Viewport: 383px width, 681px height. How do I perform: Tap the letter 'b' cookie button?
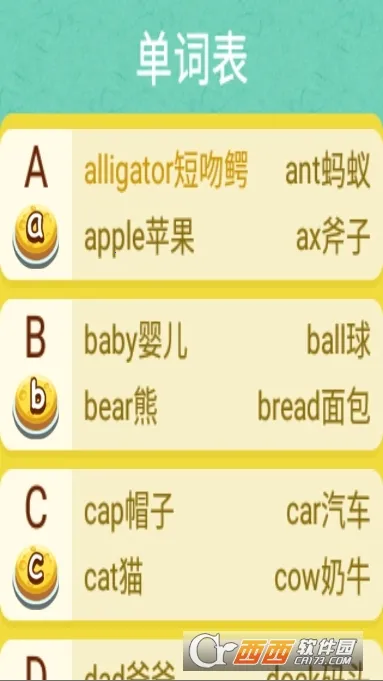36,407
